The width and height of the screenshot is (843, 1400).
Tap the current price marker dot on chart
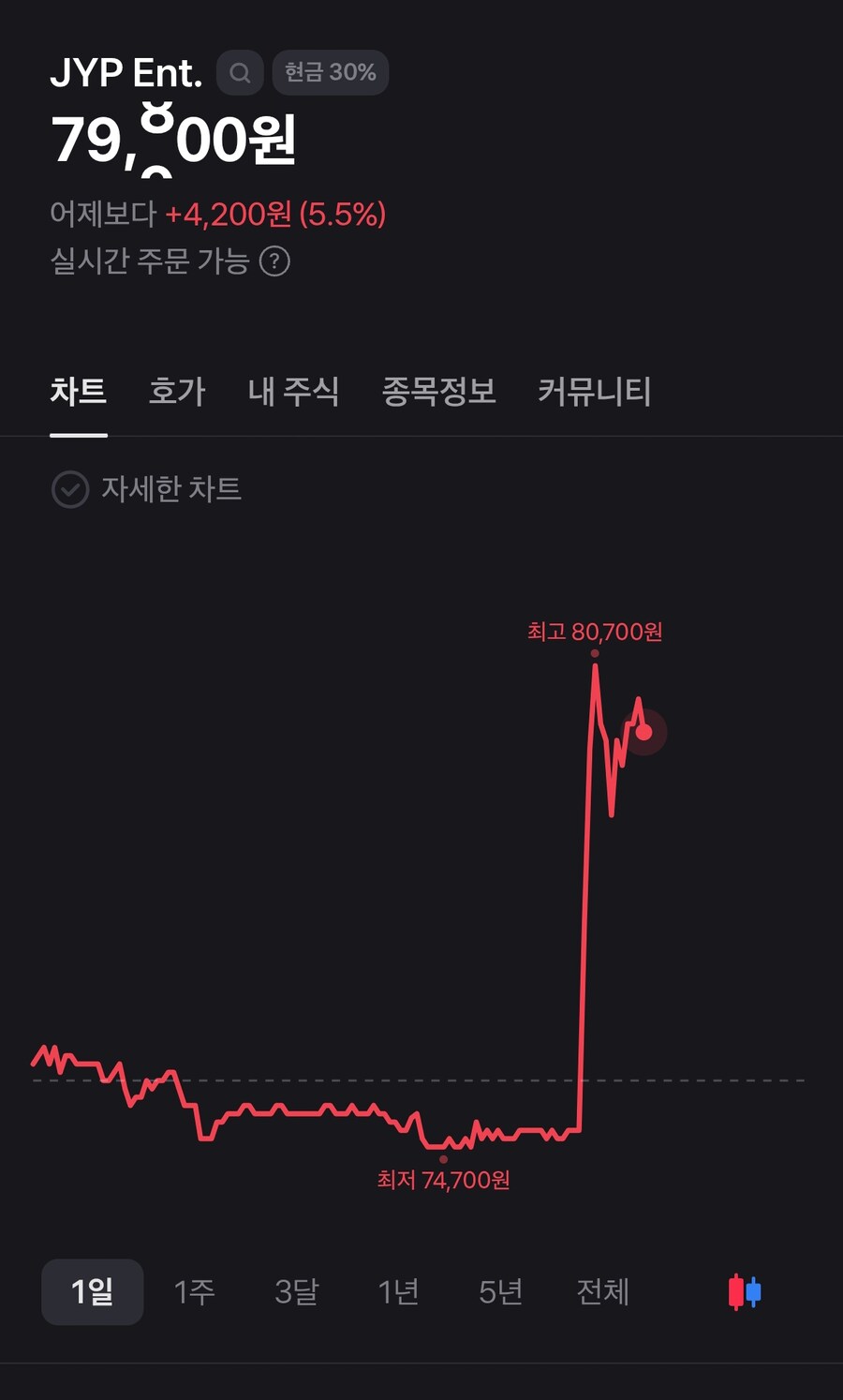pos(643,733)
